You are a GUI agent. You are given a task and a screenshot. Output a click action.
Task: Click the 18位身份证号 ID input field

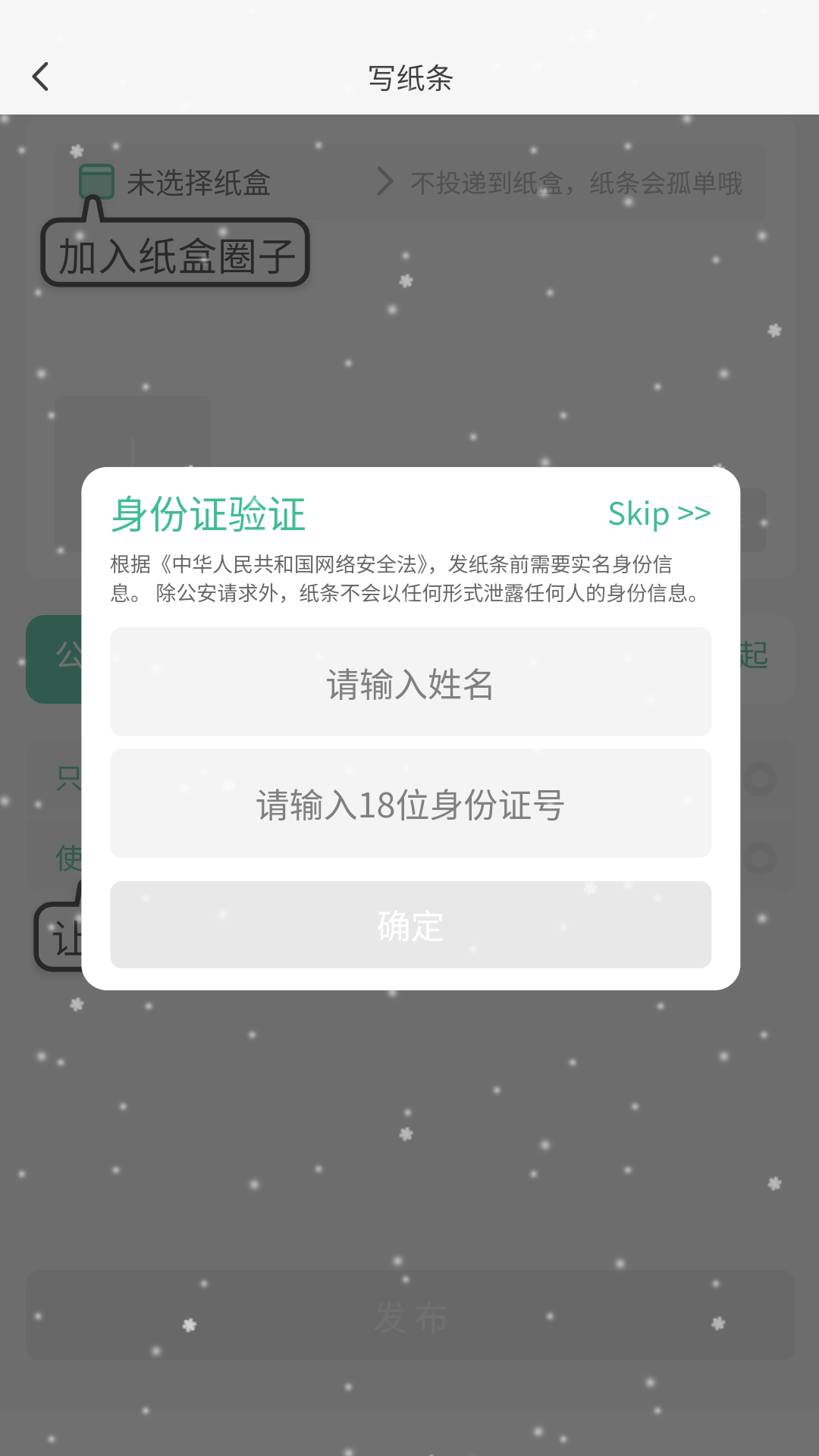click(409, 803)
